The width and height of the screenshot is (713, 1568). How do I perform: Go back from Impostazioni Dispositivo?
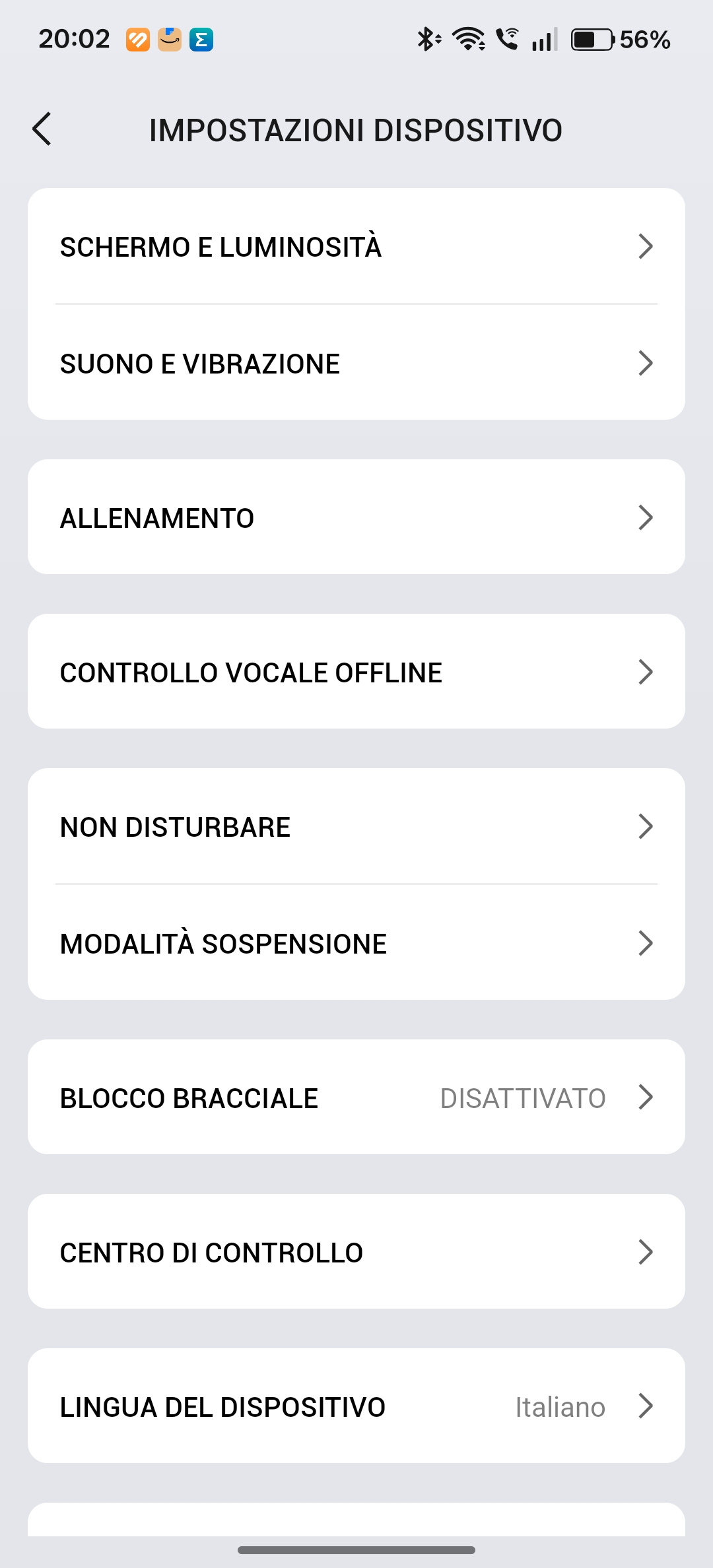click(42, 129)
